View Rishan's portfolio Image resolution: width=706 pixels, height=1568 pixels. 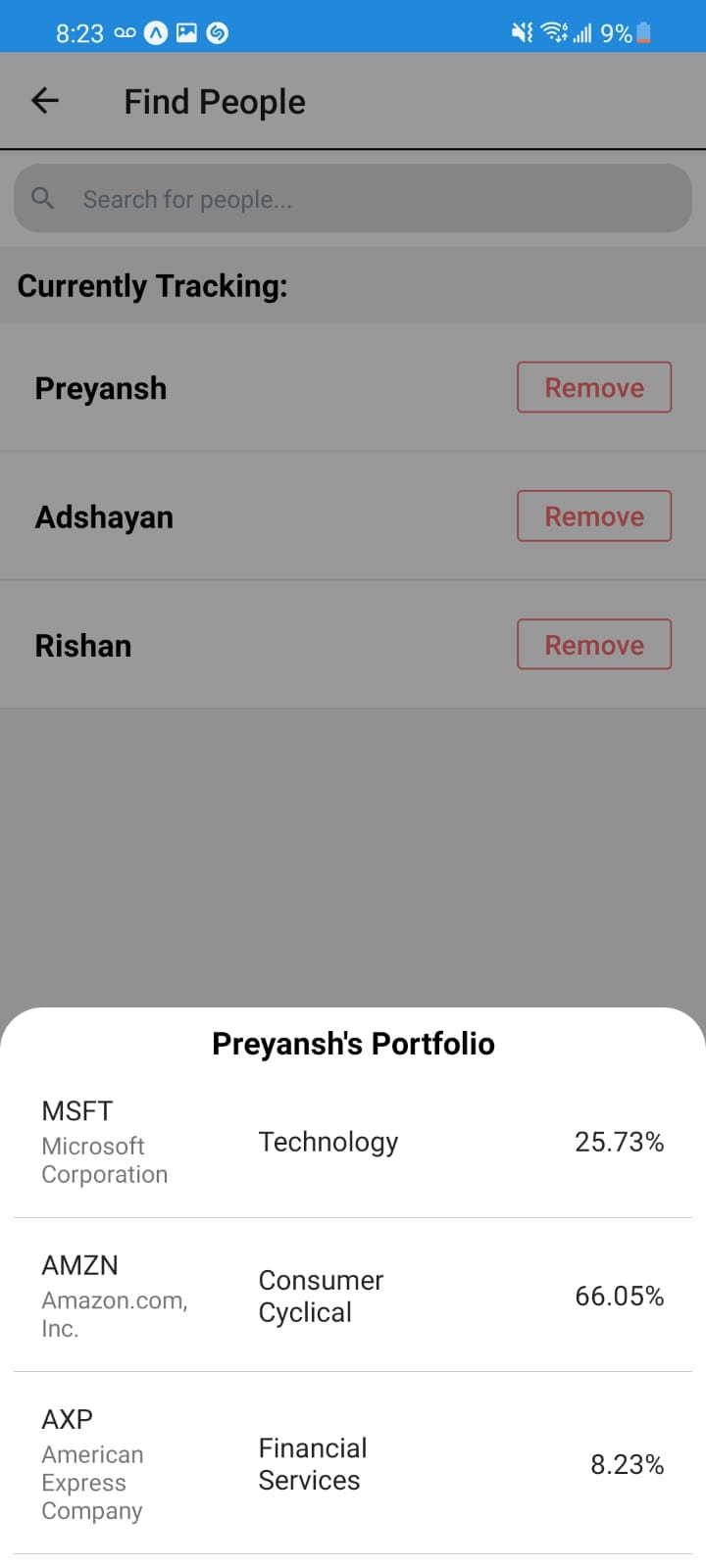tap(83, 646)
